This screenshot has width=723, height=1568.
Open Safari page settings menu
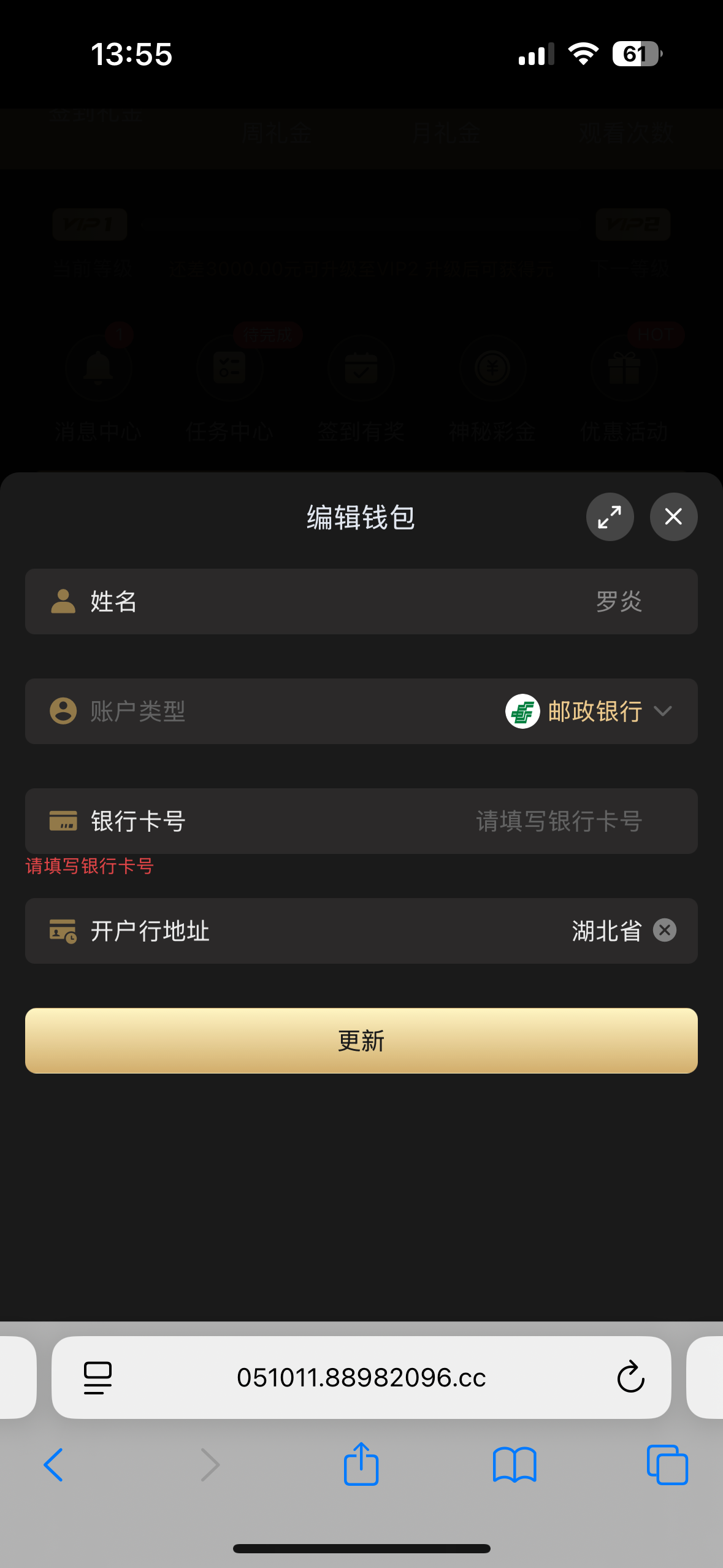(x=98, y=1378)
